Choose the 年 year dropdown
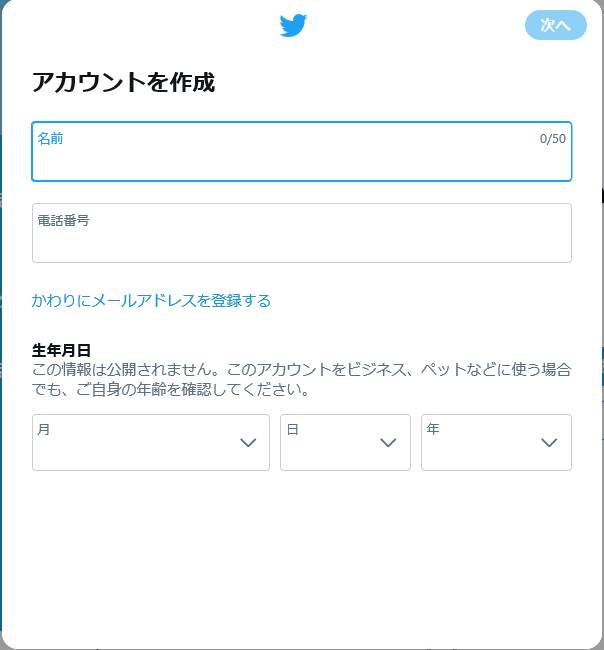 point(496,442)
